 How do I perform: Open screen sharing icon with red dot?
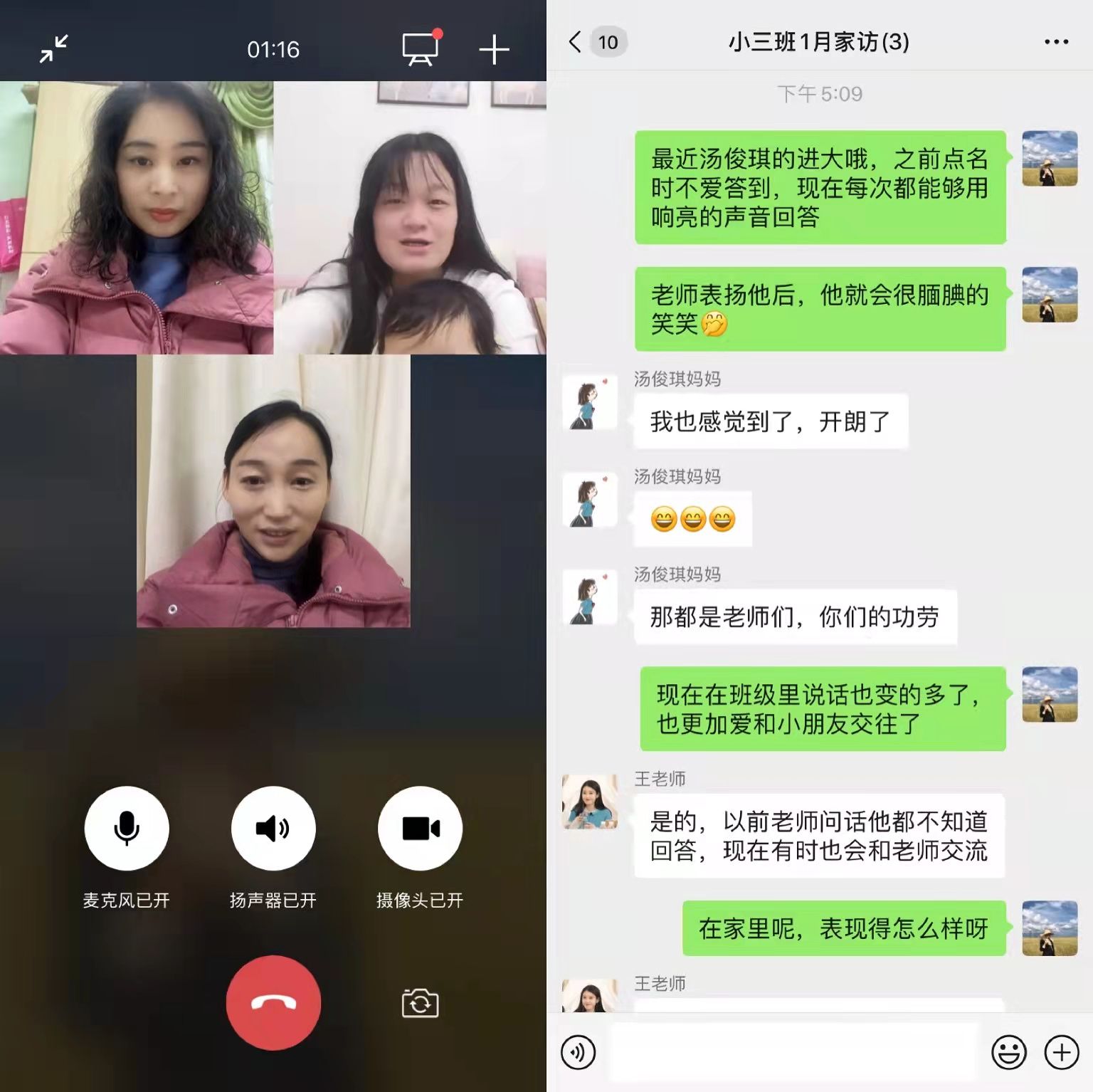tap(421, 49)
